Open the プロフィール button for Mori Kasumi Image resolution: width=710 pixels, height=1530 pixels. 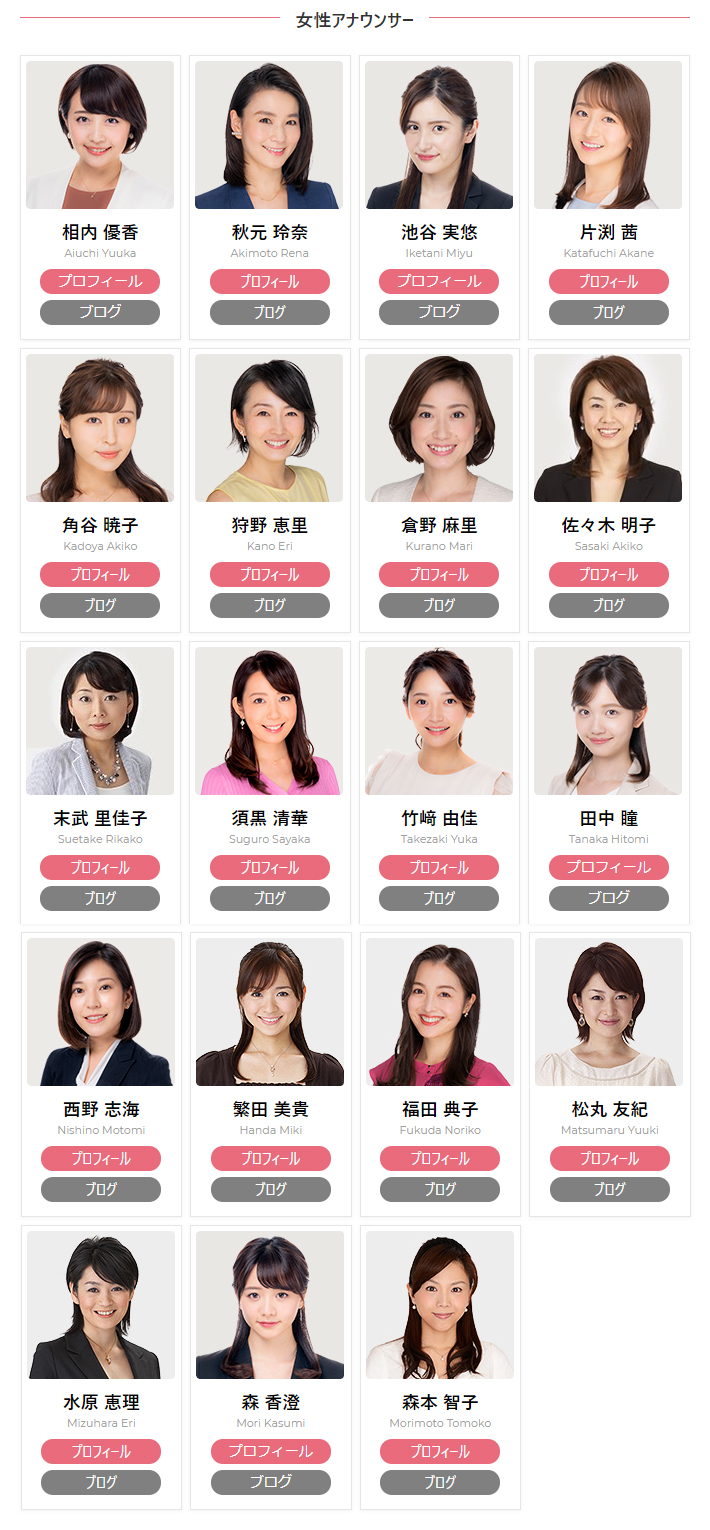[270, 1452]
